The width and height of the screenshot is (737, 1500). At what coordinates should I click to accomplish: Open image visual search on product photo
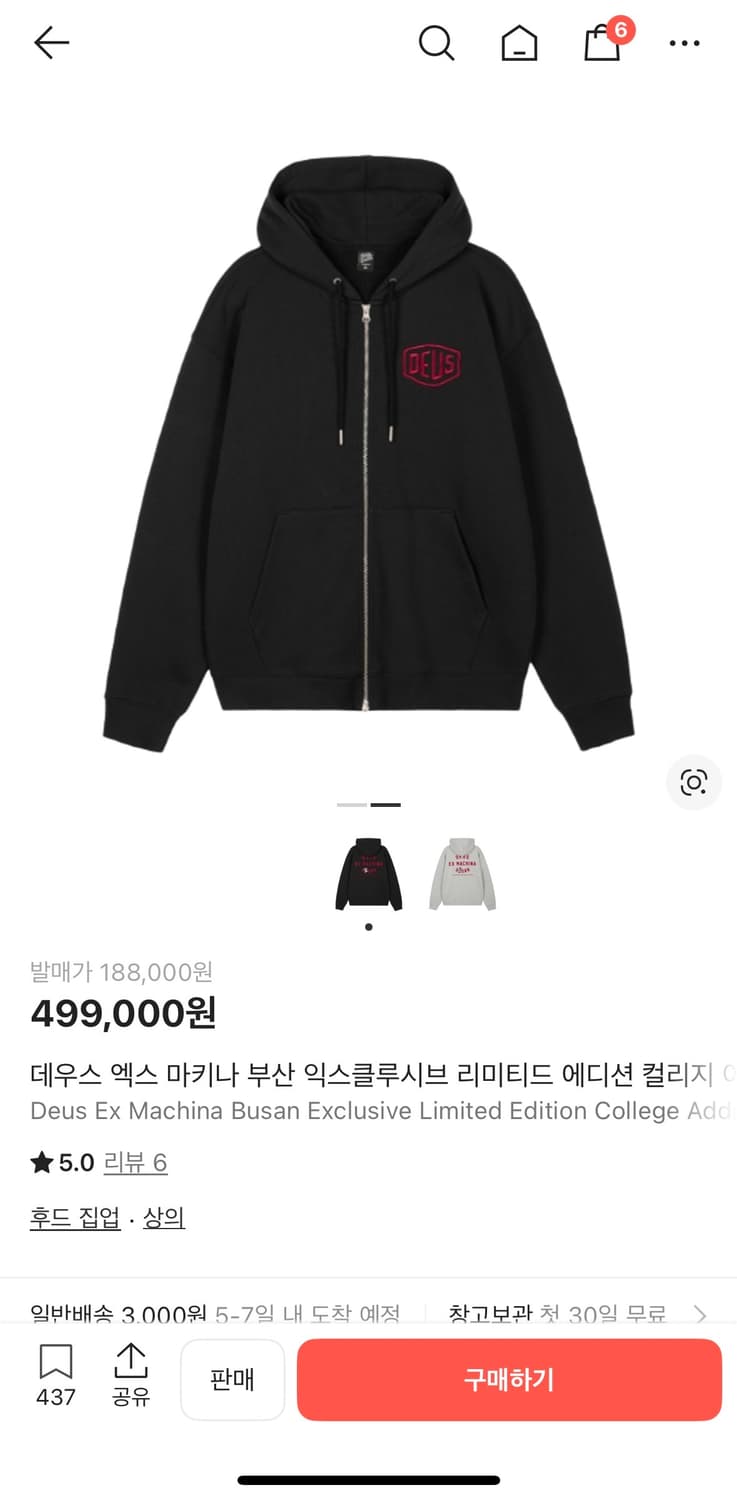click(694, 783)
